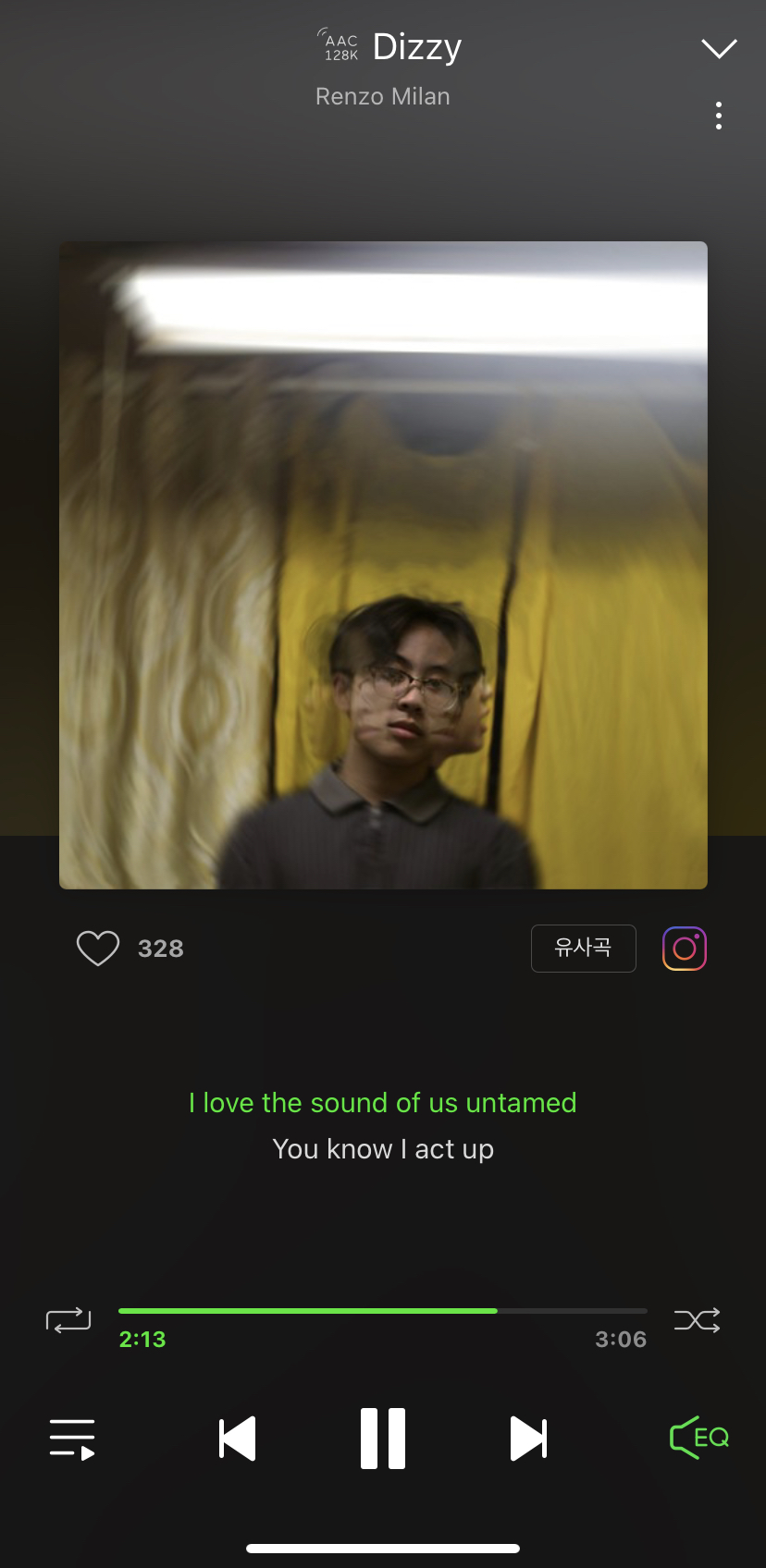Share the song to Instagram
This screenshot has width=766, height=1568.
(x=684, y=948)
